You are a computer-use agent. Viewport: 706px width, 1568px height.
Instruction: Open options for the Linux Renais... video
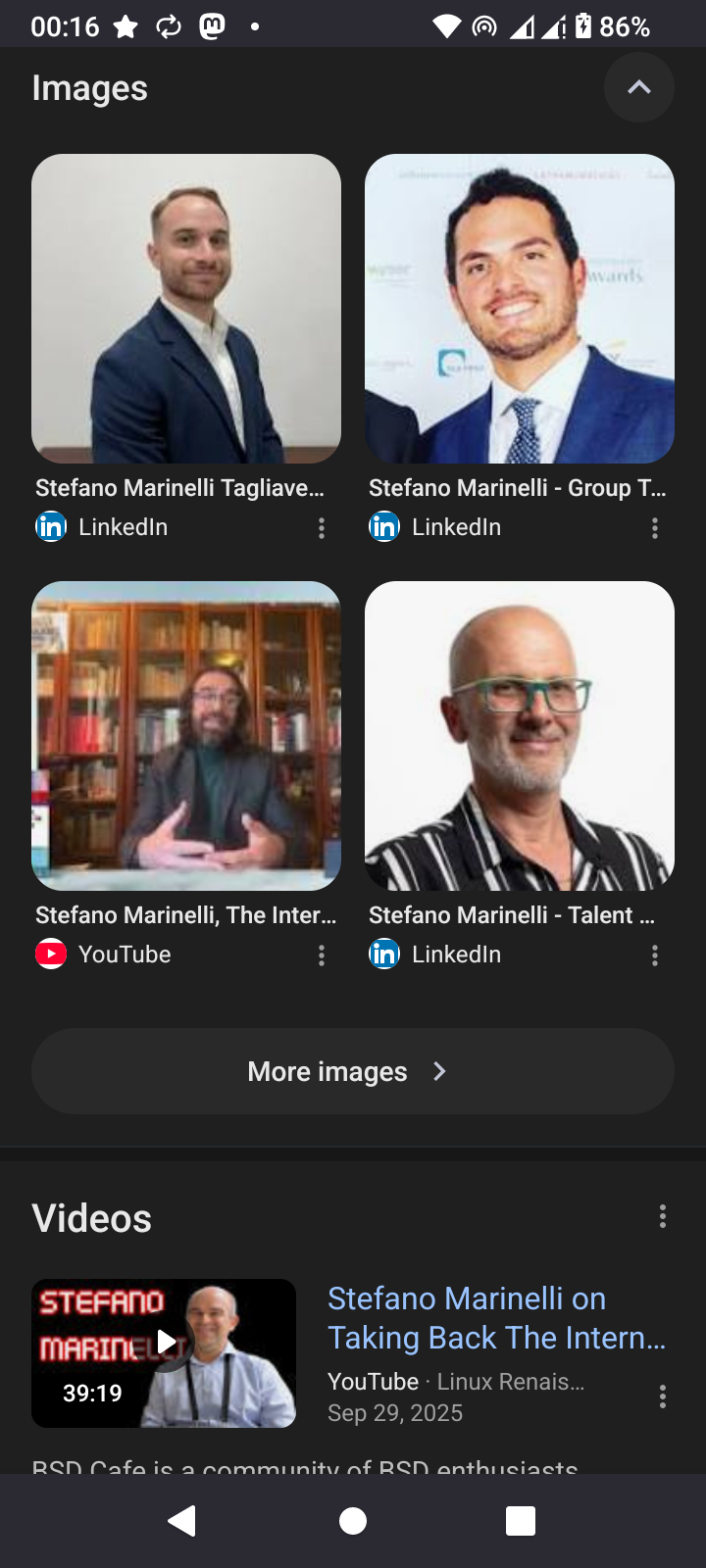tap(663, 1396)
